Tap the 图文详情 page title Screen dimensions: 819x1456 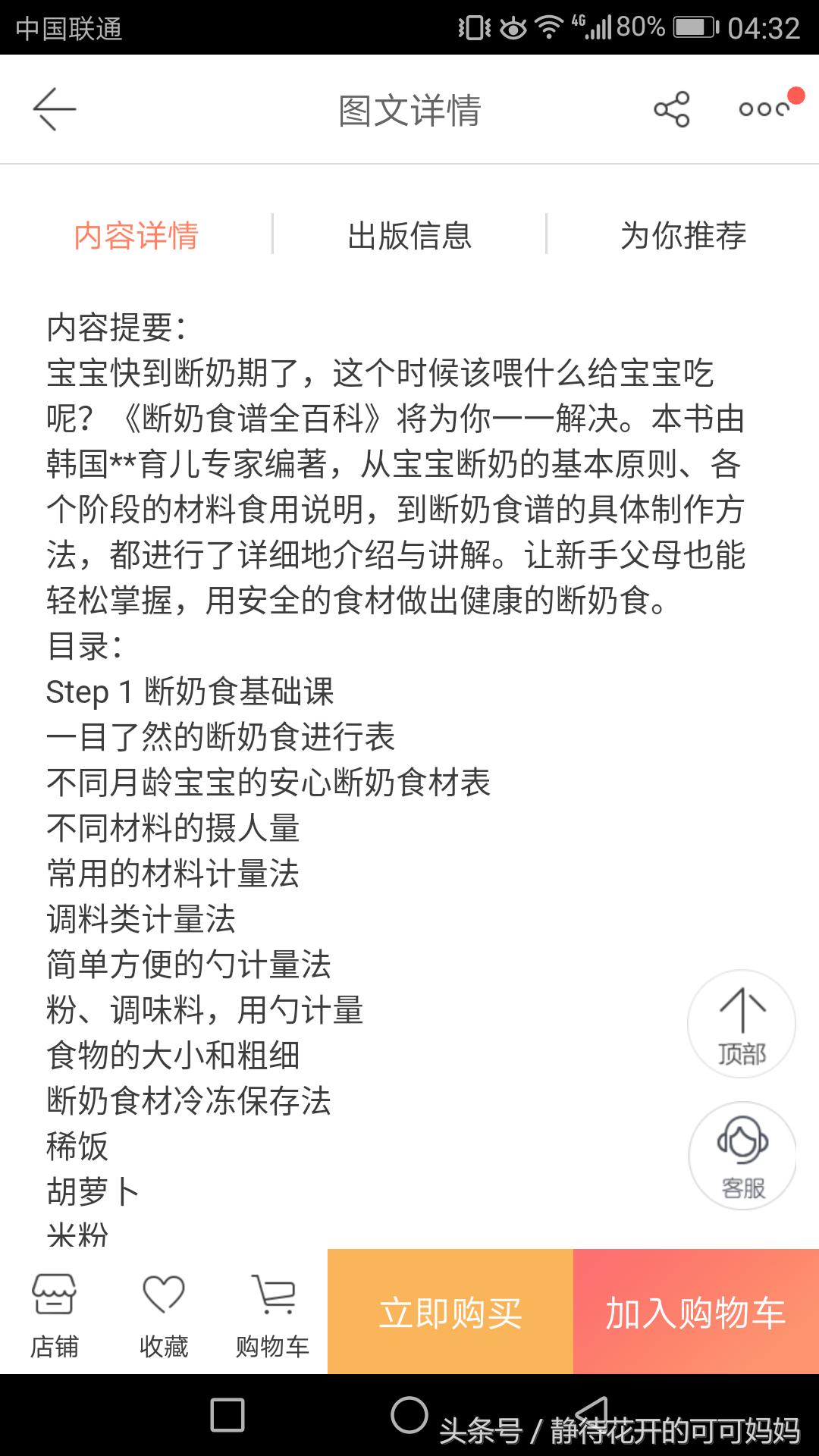point(409,108)
